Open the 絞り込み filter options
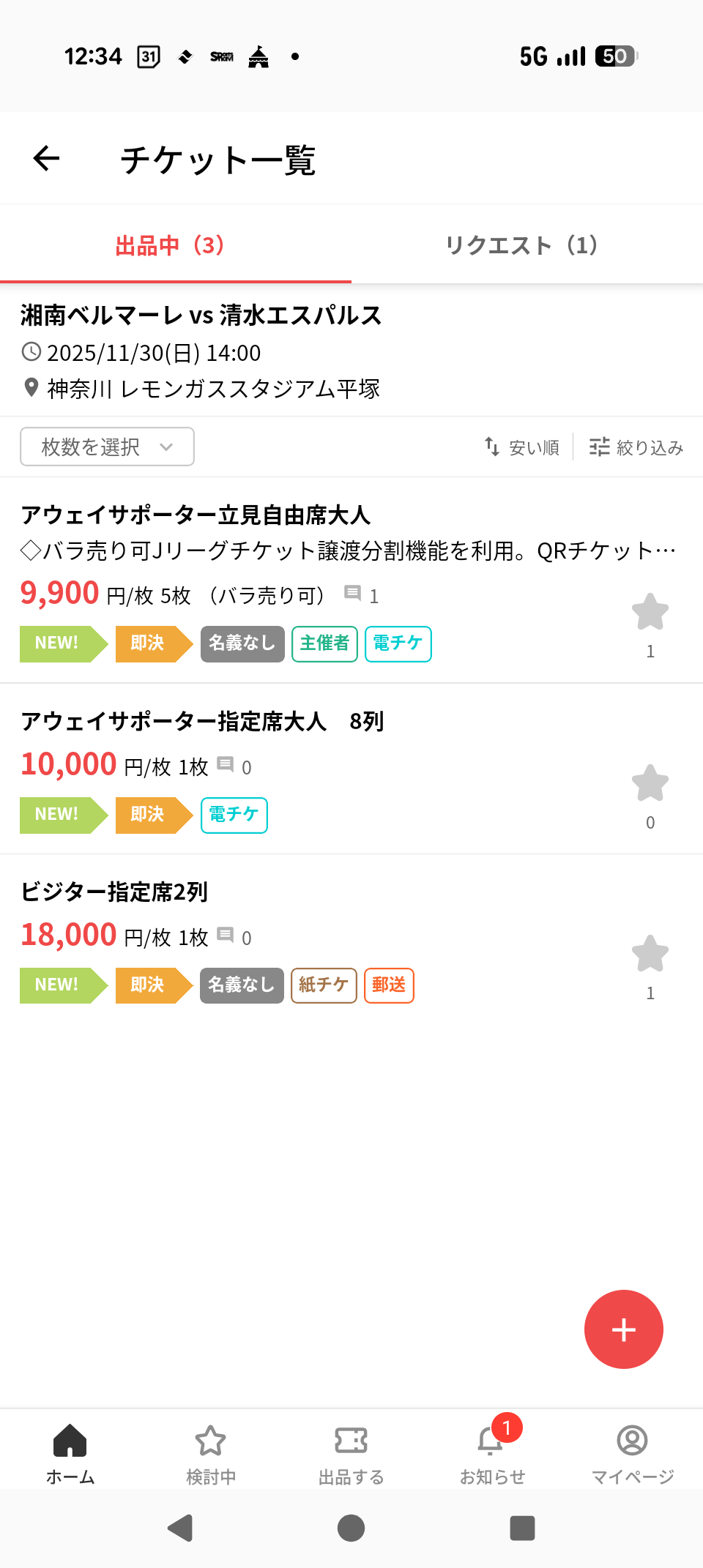The width and height of the screenshot is (703, 1568). pos(636,447)
